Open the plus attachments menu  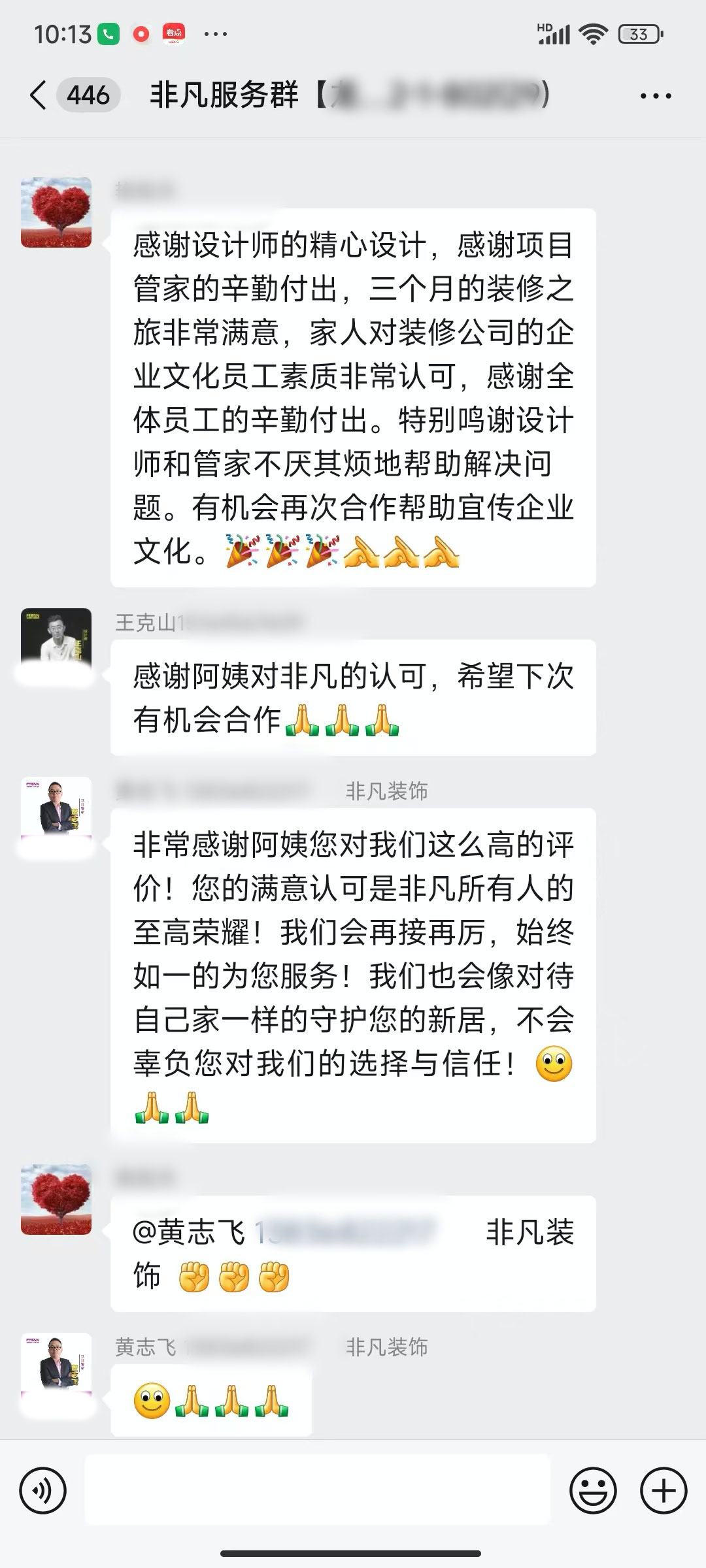point(663,1491)
